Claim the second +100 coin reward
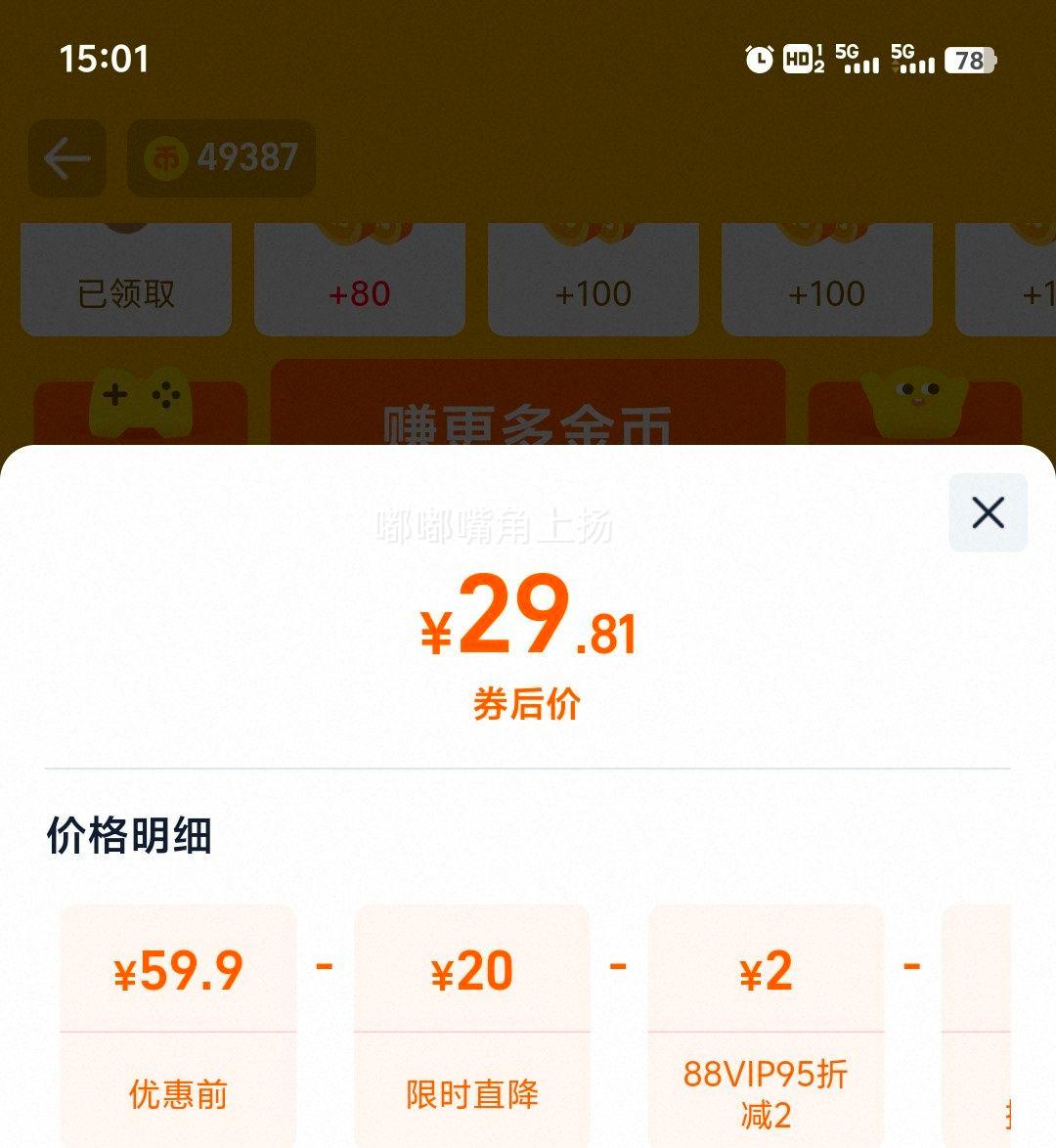The width and height of the screenshot is (1056, 1148). click(828, 293)
